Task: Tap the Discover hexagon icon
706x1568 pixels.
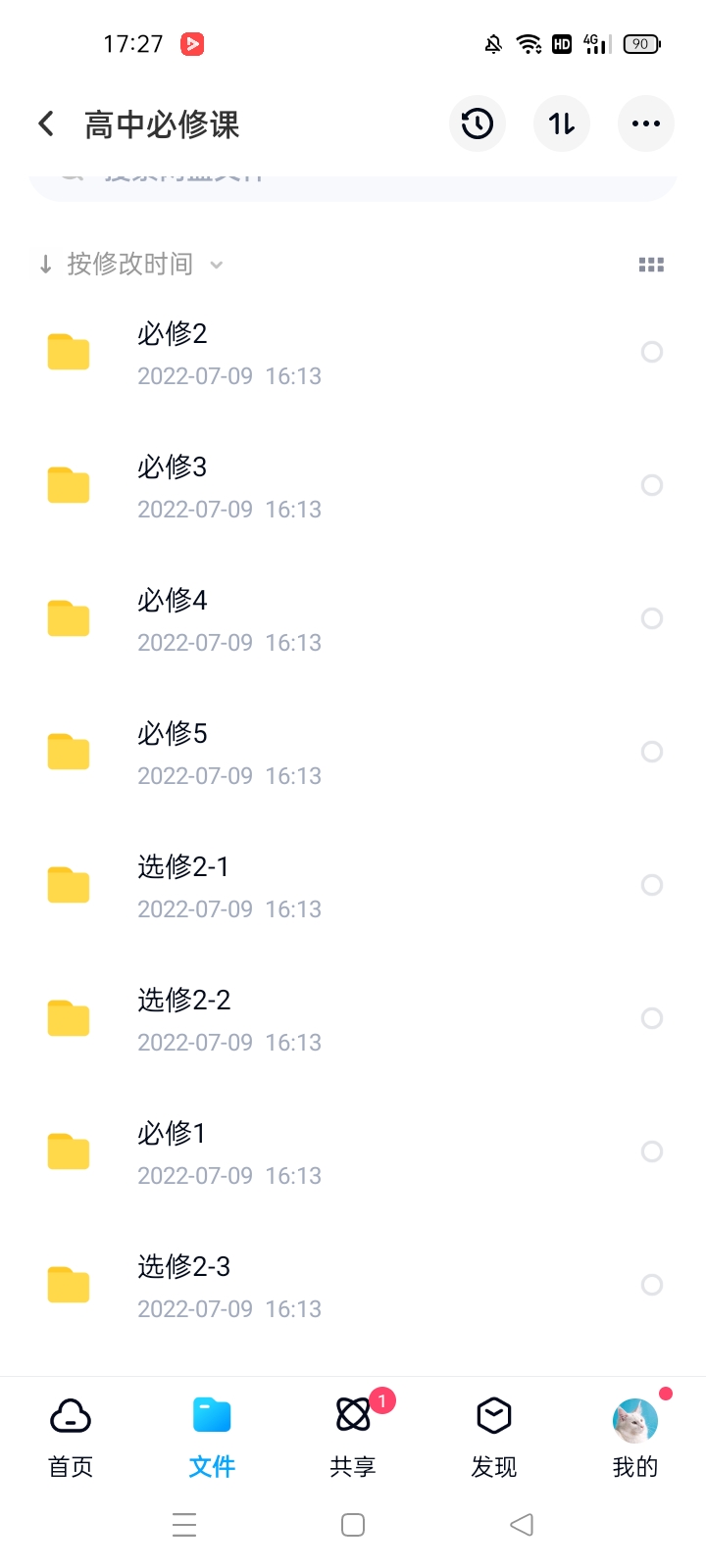Action: (493, 1415)
